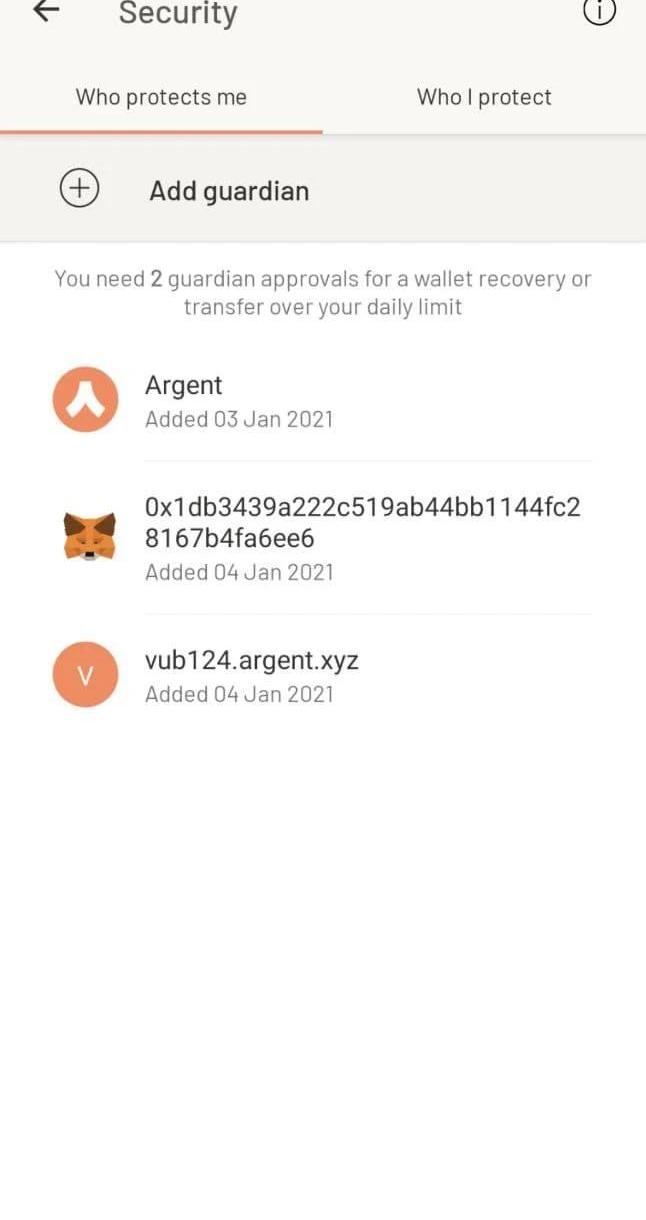
Task: Open the Argent guardian entry
Action: coord(322,400)
